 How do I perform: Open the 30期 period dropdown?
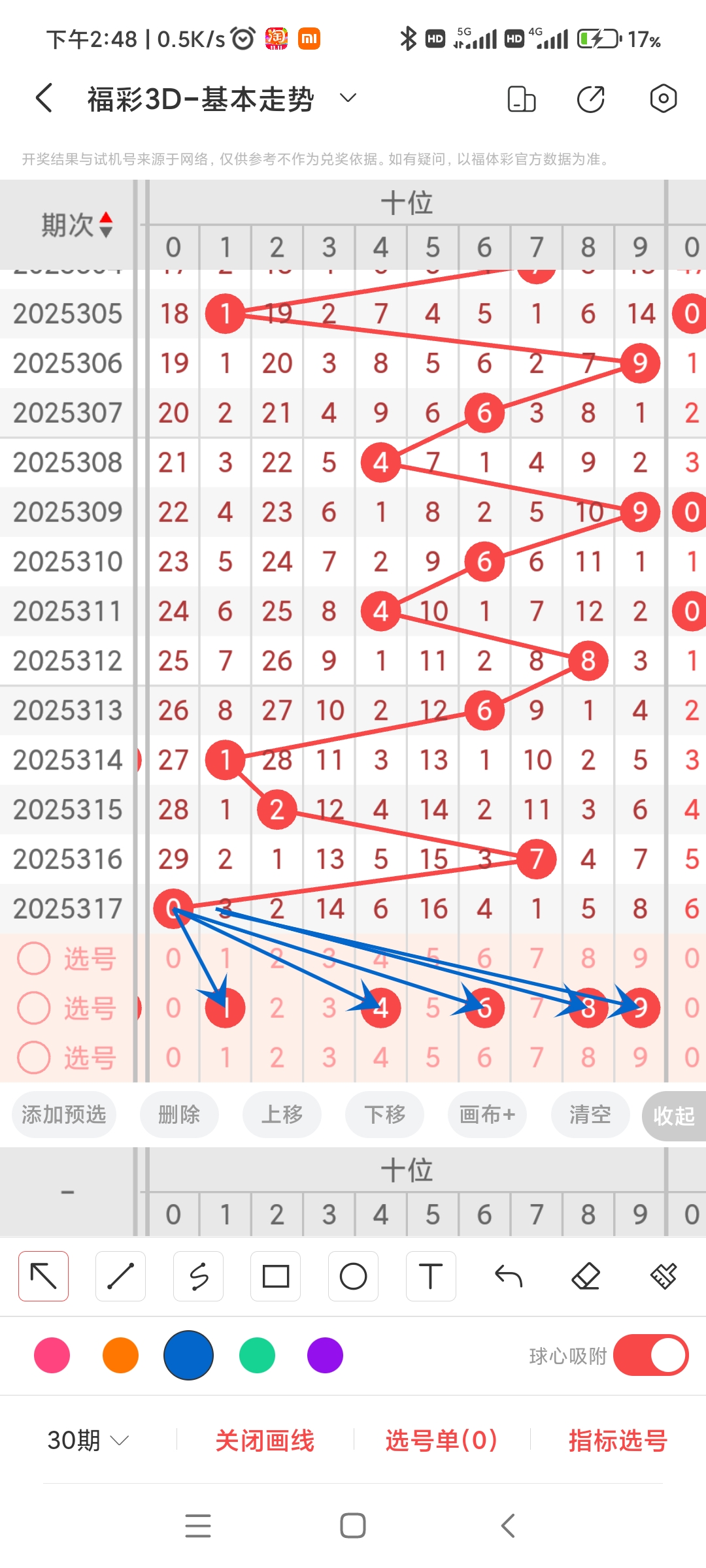tap(88, 1440)
